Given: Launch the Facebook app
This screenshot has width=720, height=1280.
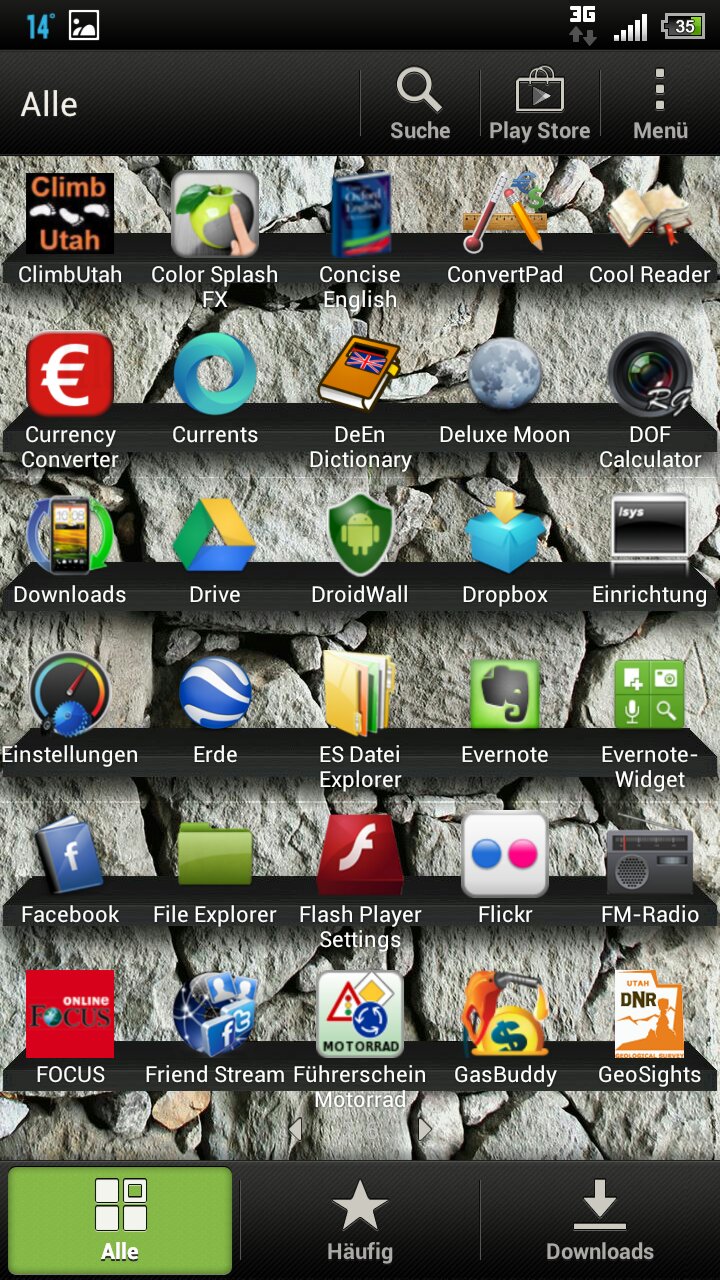Looking at the screenshot, I should (x=70, y=869).
